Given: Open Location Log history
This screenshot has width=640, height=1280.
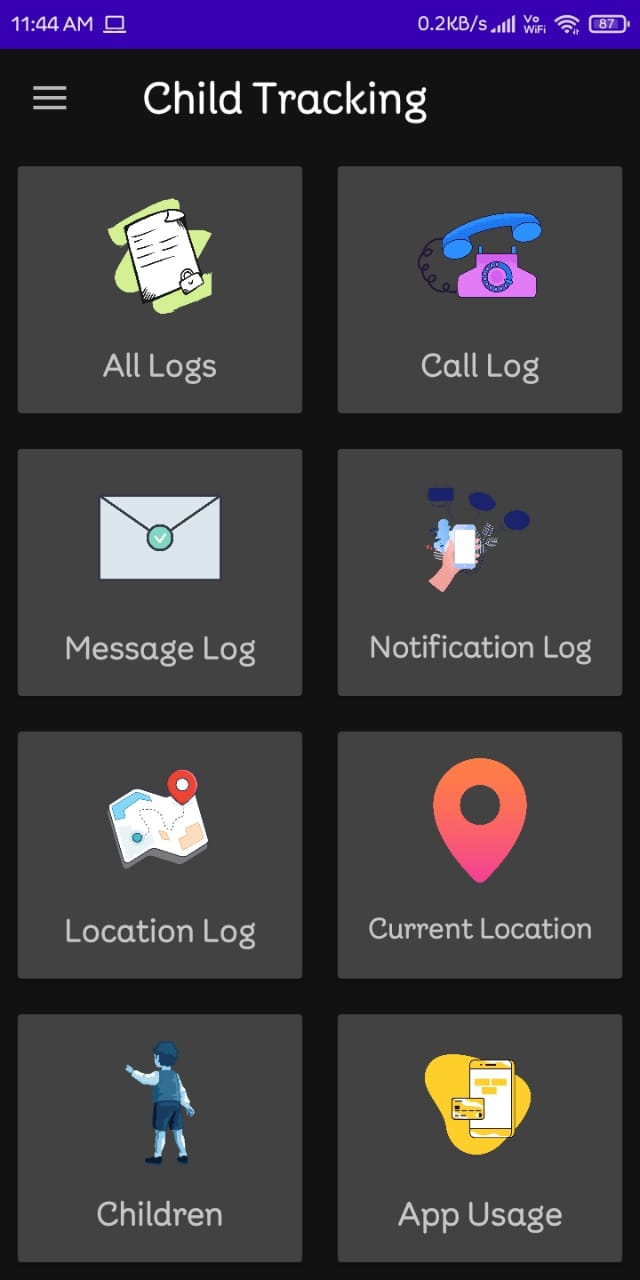Looking at the screenshot, I should click(x=160, y=855).
